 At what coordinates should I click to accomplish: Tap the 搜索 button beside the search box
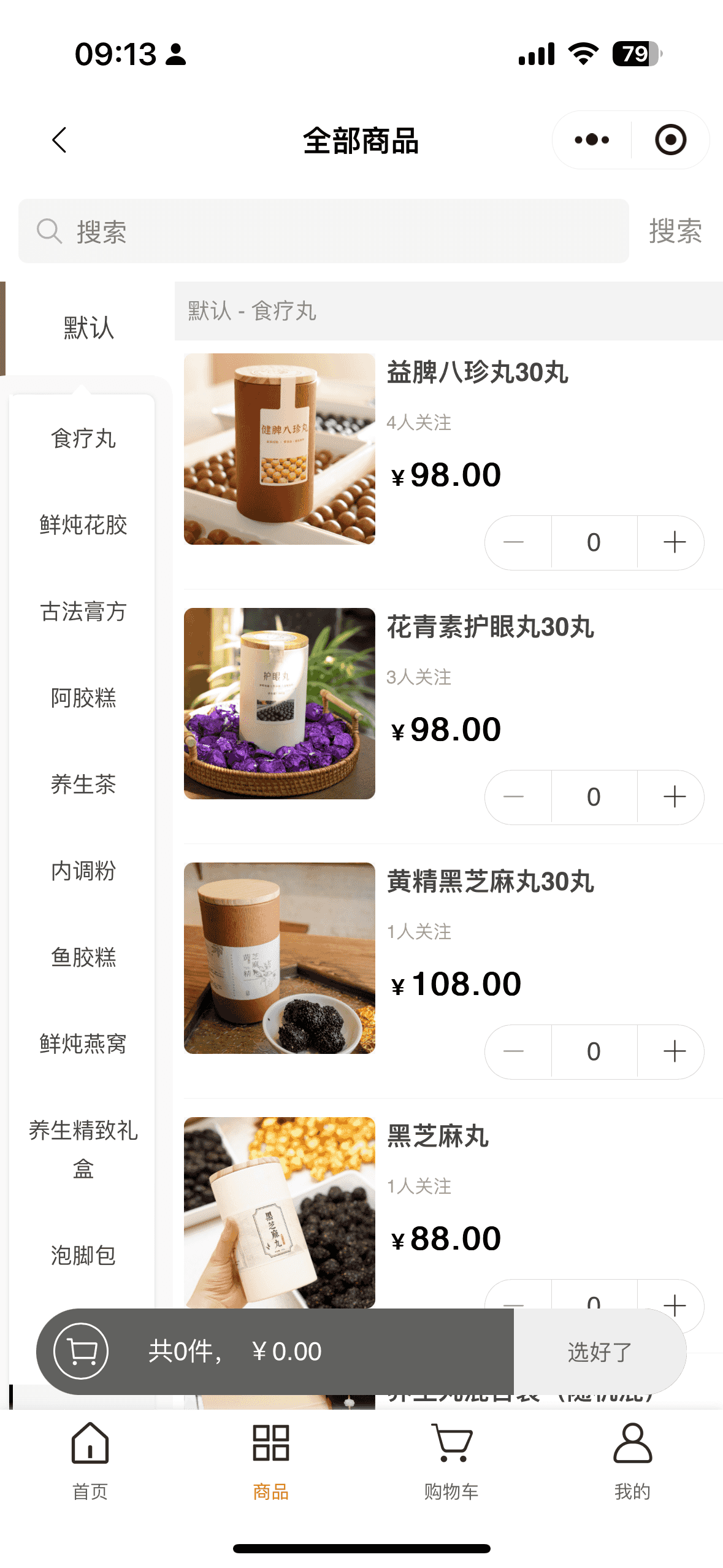tap(675, 231)
